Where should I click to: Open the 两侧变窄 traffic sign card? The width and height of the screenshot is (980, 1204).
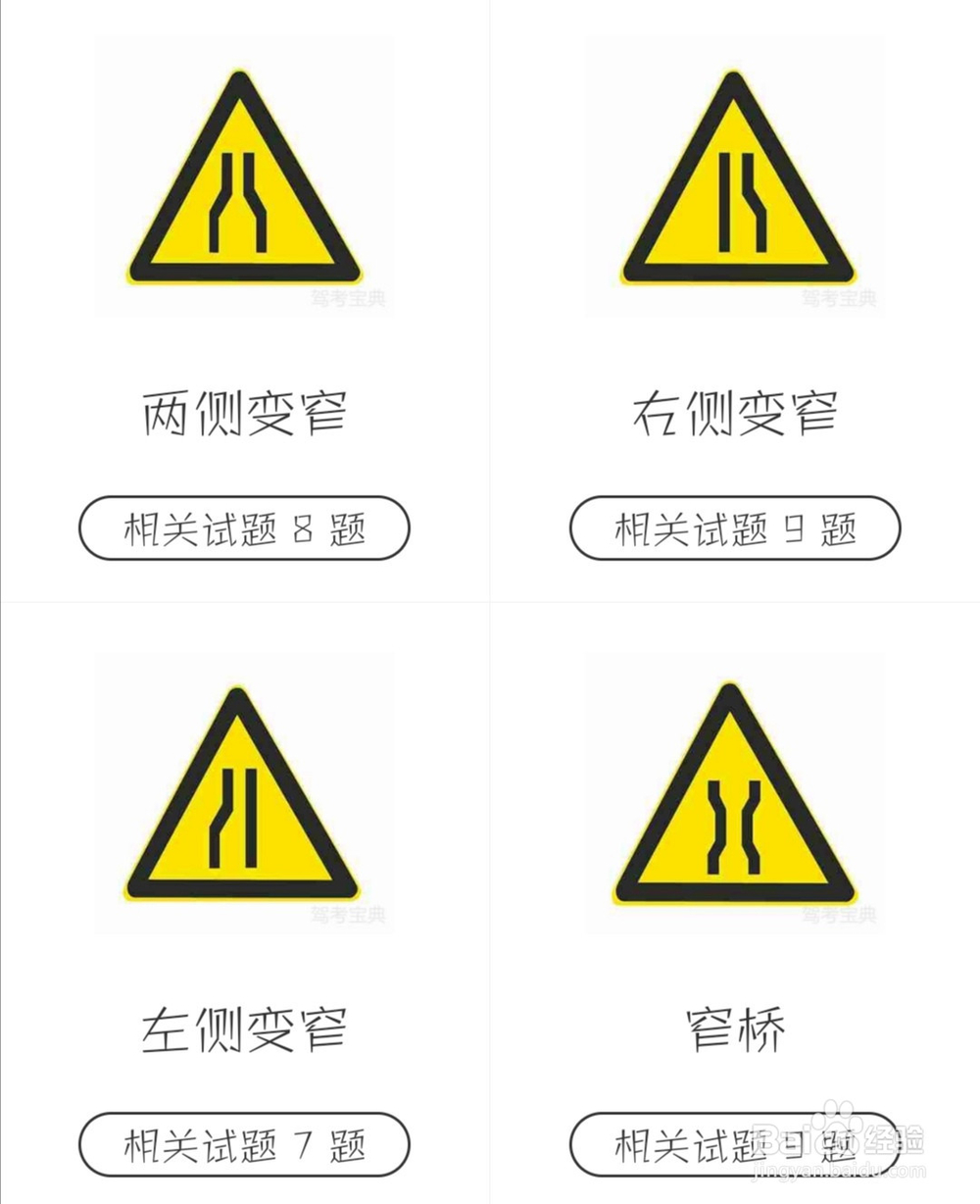tap(244, 300)
